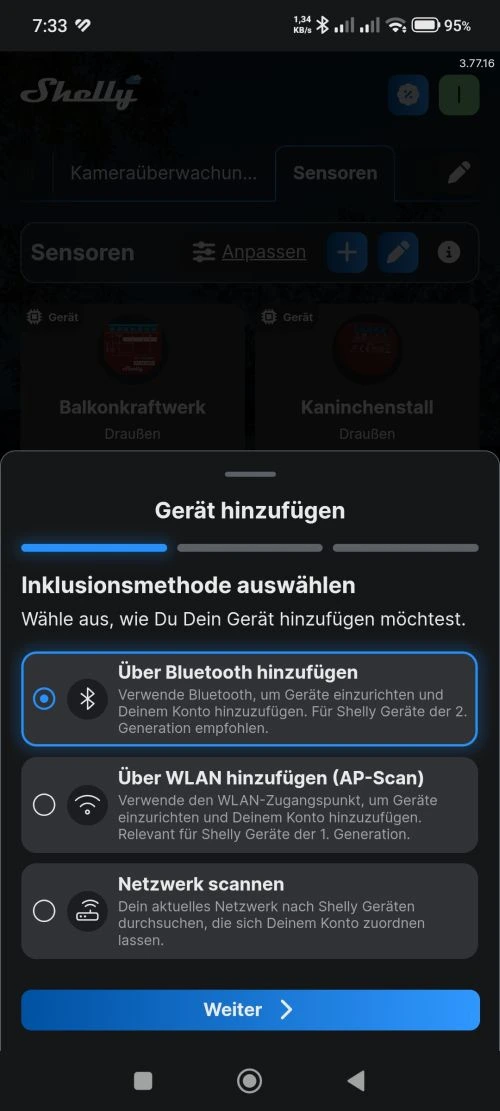Pick the Netzwerk scannen method

[249, 911]
